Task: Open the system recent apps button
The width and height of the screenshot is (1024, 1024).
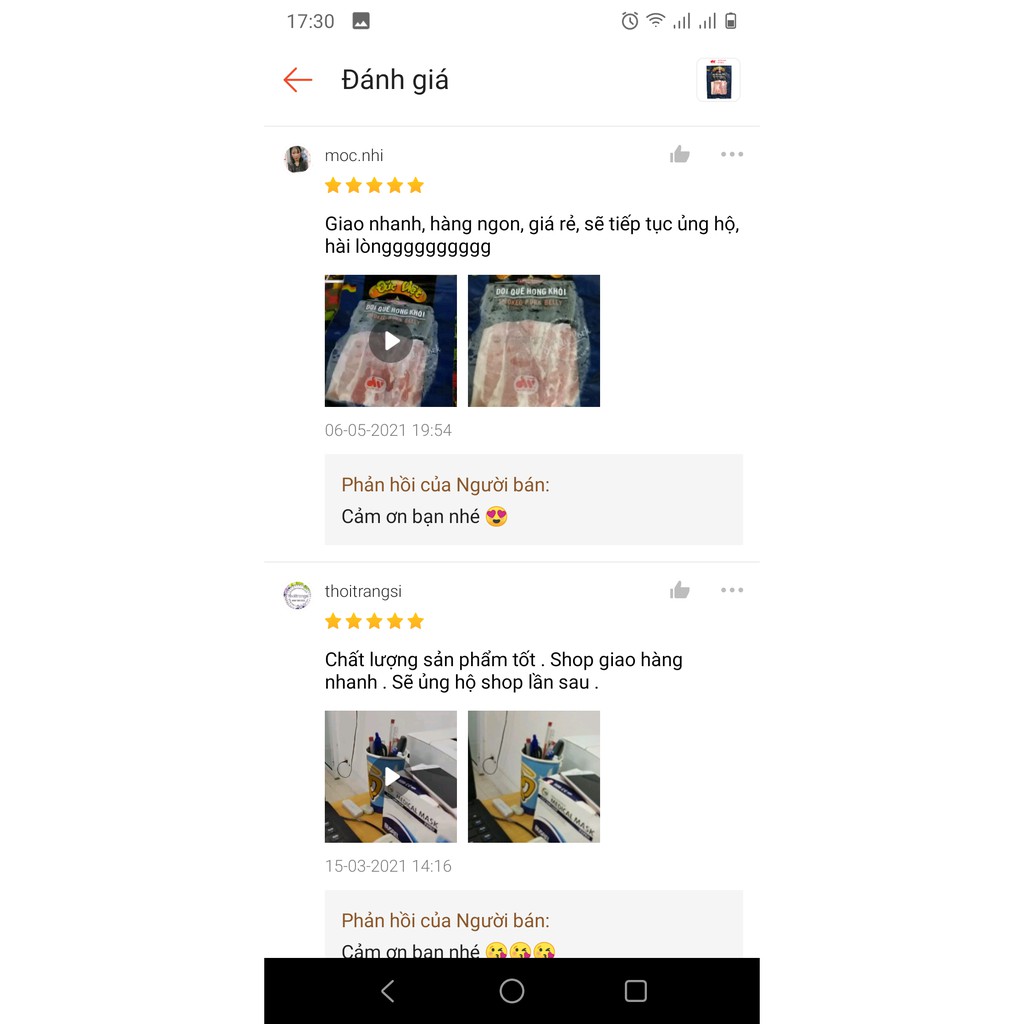Action: pyautogui.click(x=635, y=991)
